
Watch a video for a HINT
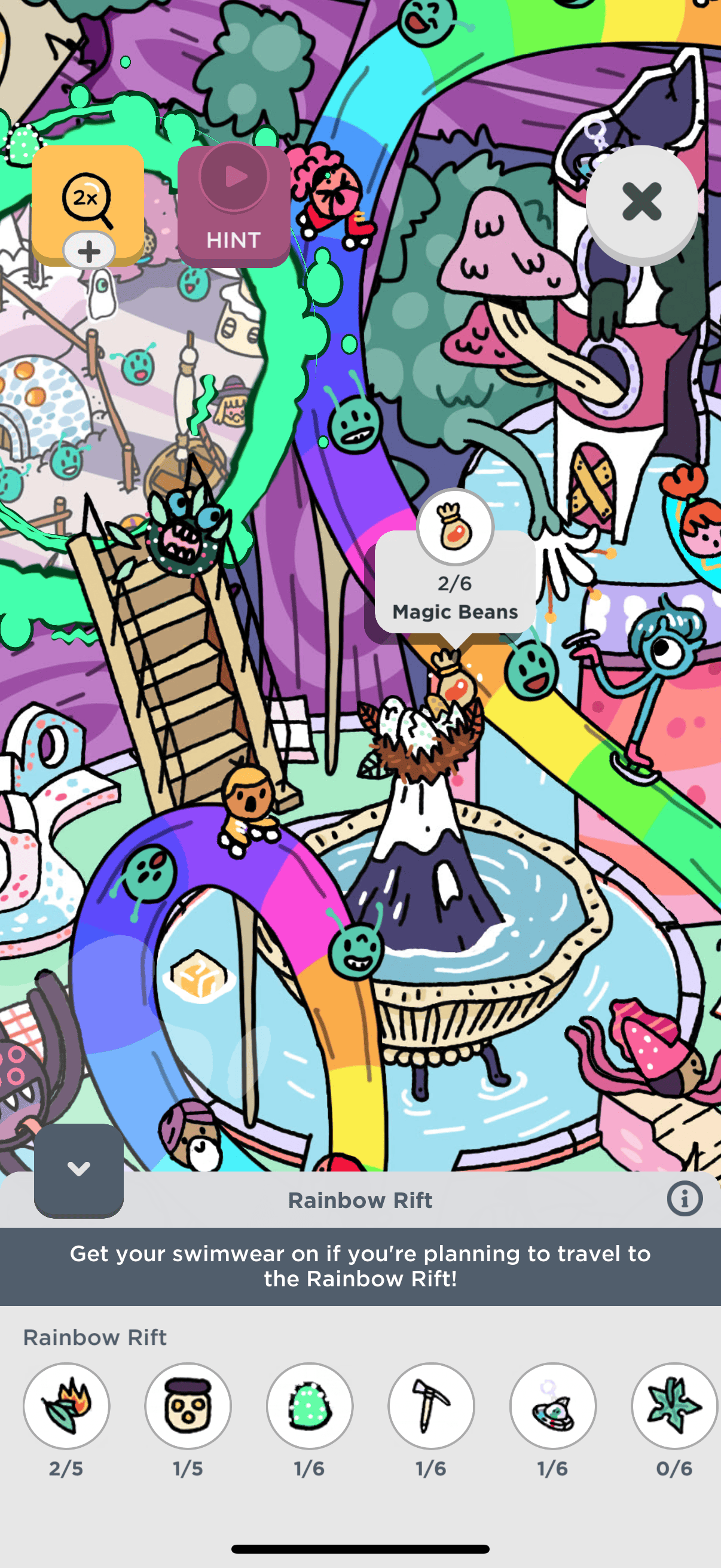tap(234, 206)
